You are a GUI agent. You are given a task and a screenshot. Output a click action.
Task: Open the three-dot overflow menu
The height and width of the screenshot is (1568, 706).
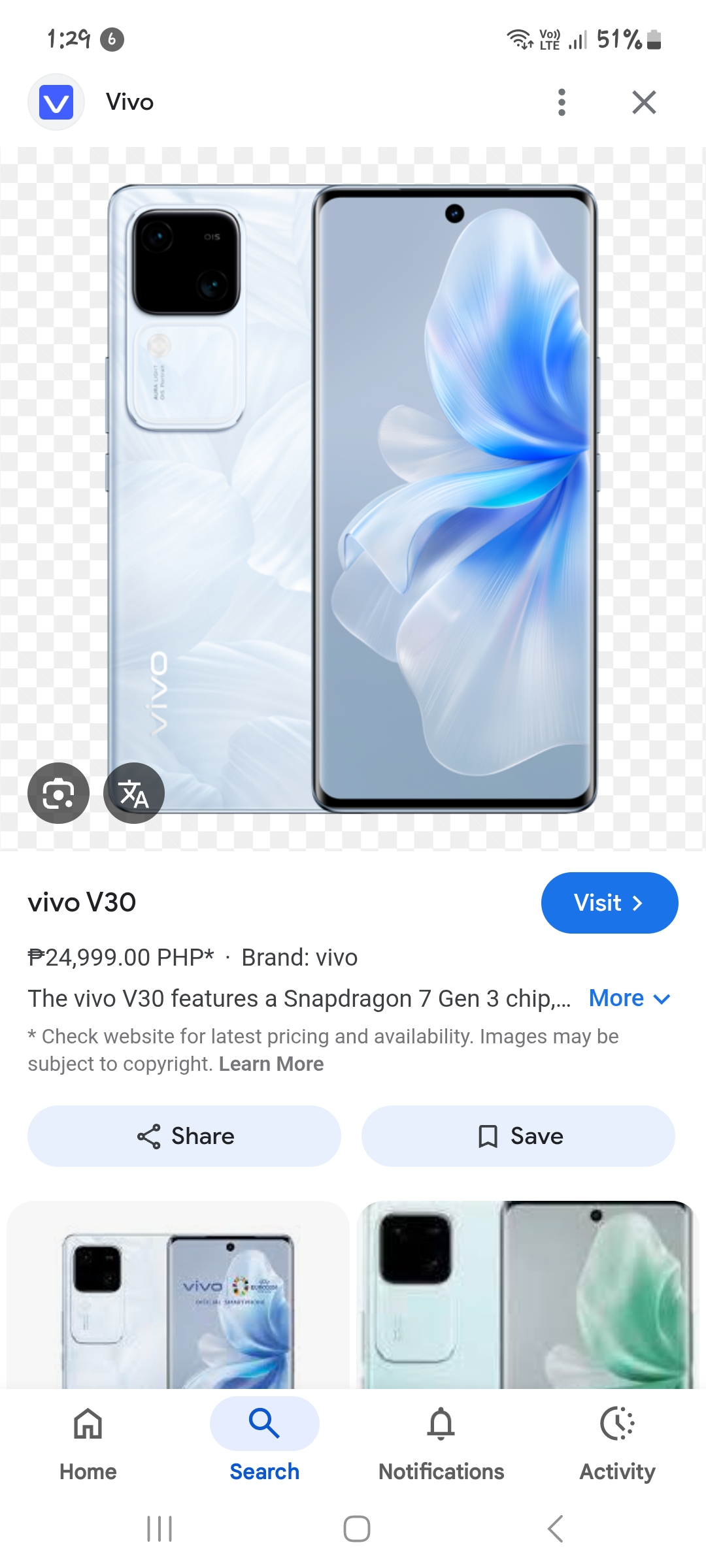click(562, 103)
